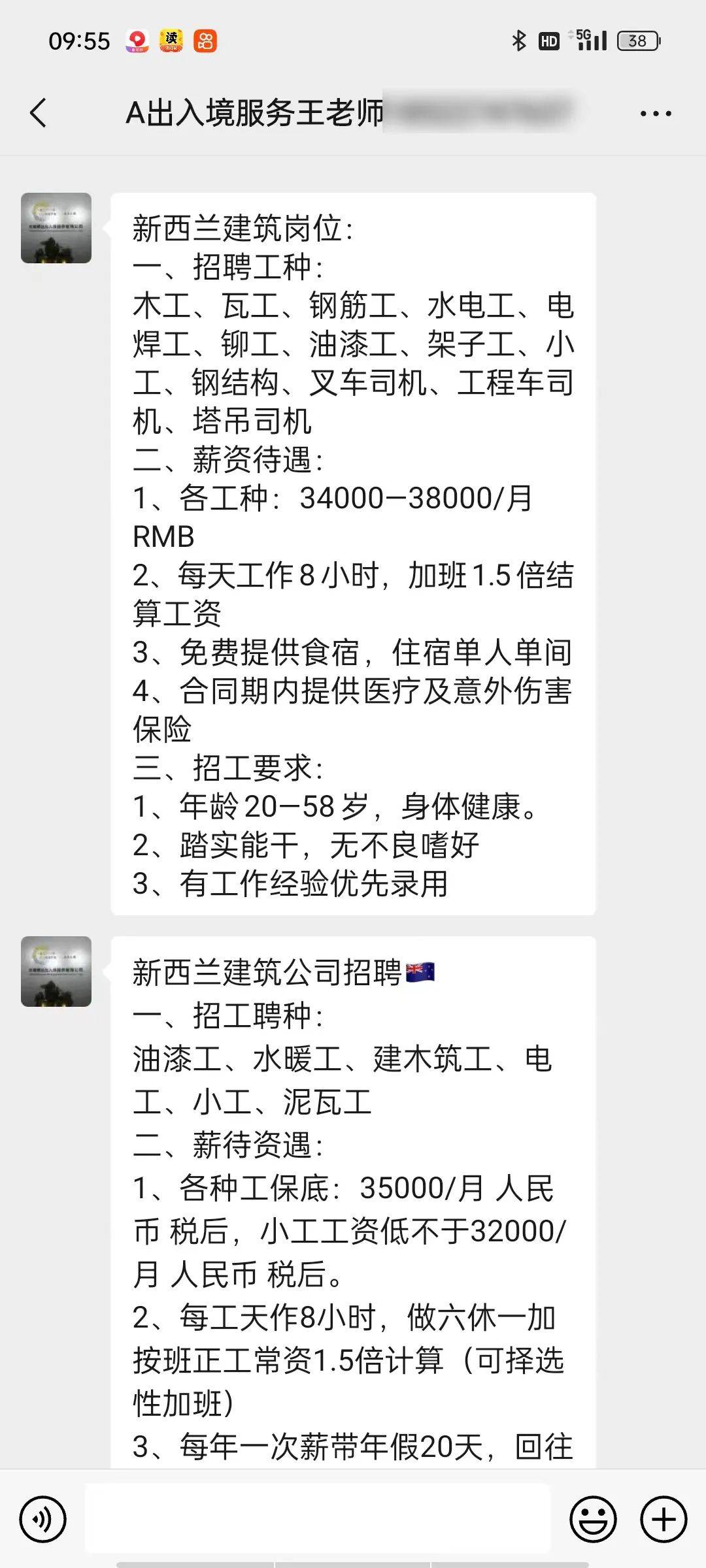This screenshot has height=1568, width=706.
Task: Open the chat's three-dot menu
Action: click(655, 114)
